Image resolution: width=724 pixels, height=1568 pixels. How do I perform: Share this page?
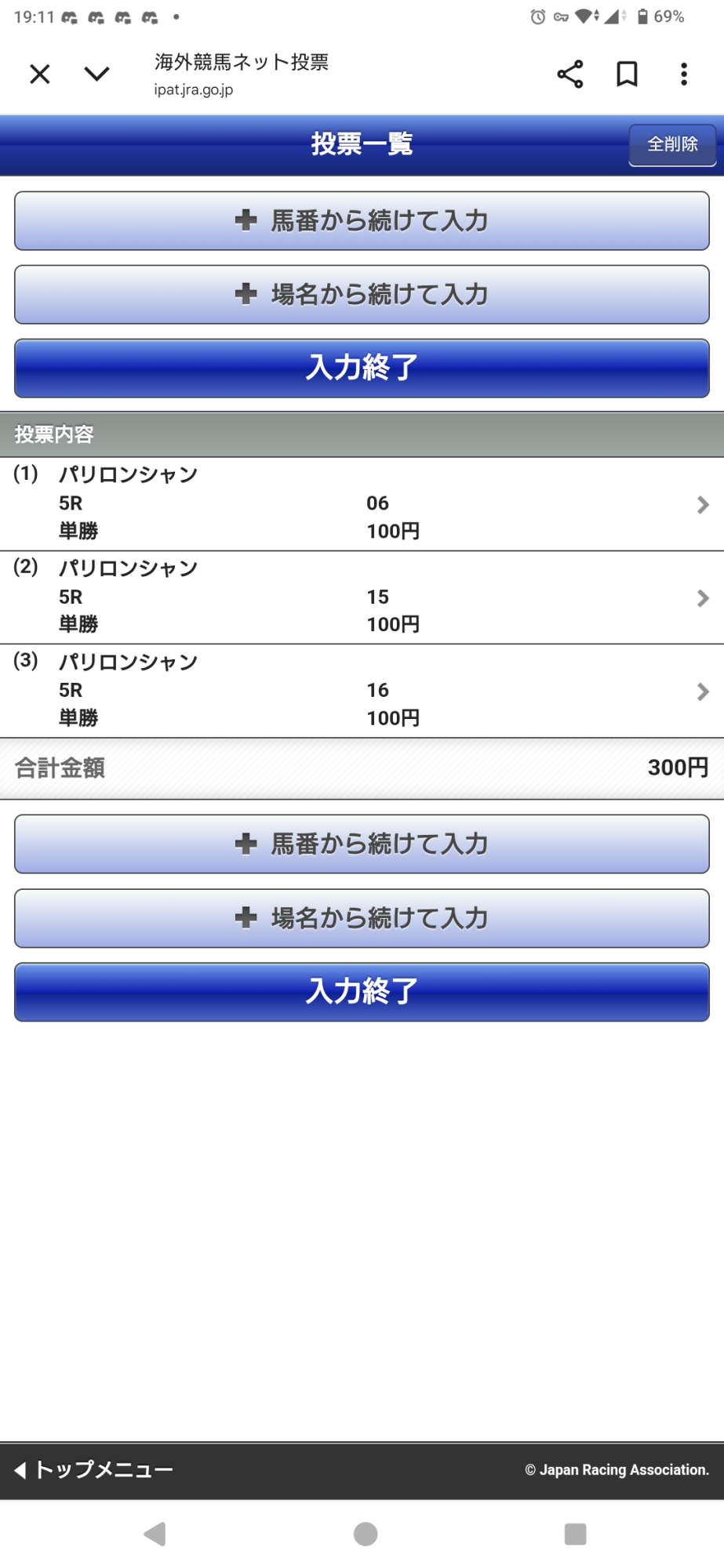click(570, 74)
